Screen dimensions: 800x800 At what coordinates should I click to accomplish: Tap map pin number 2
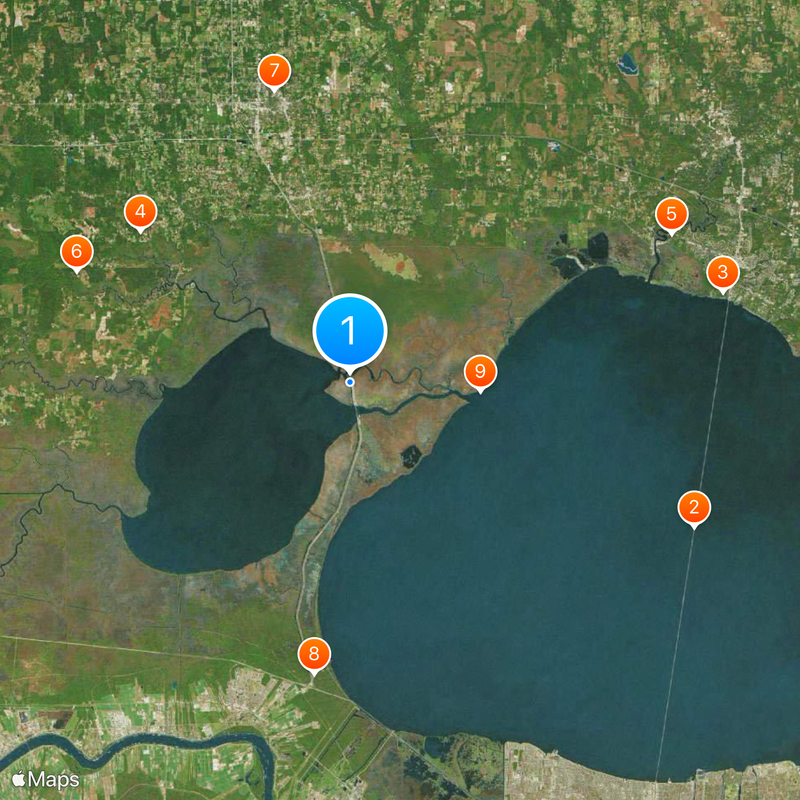click(694, 507)
